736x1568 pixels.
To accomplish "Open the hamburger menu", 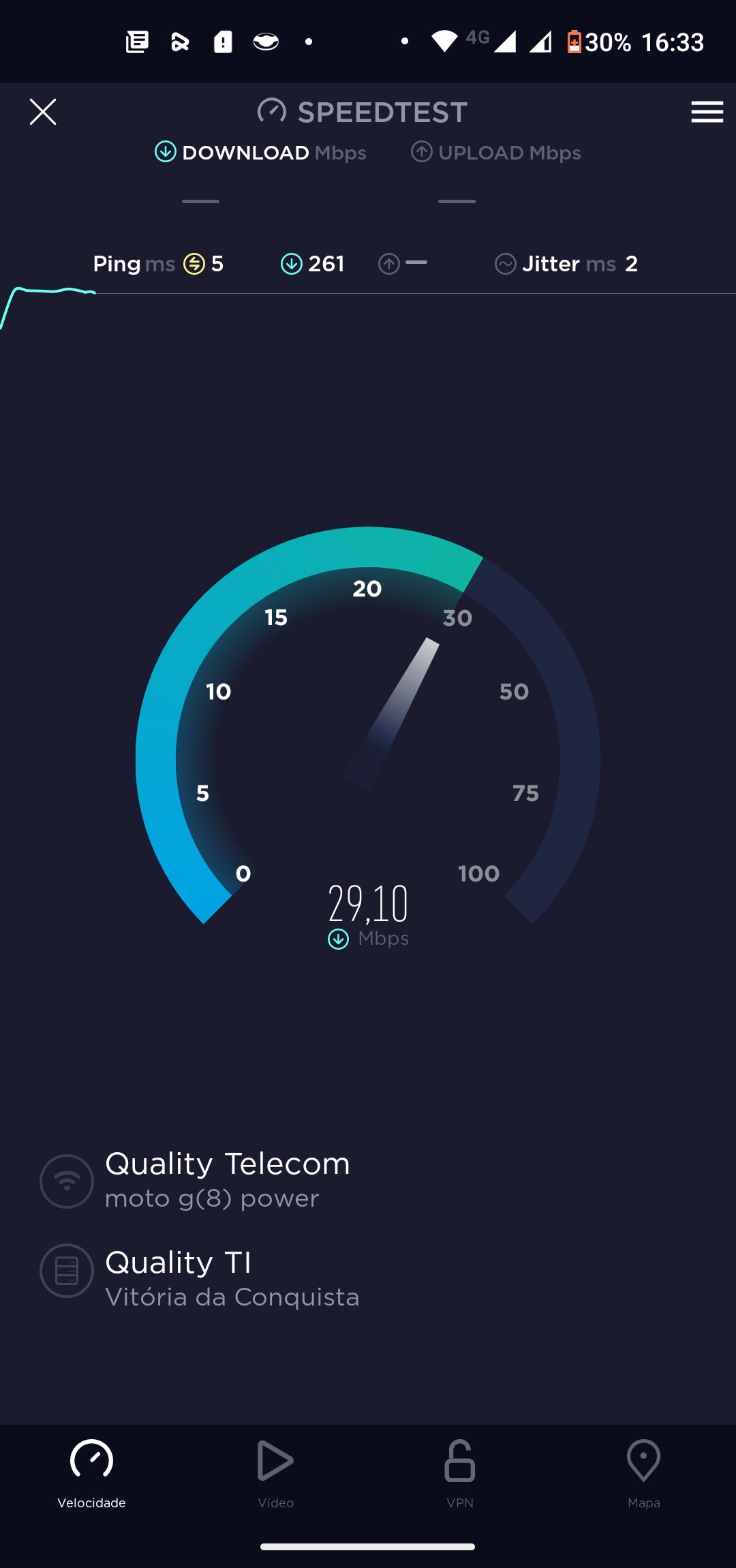I will (x=707, y=112).
